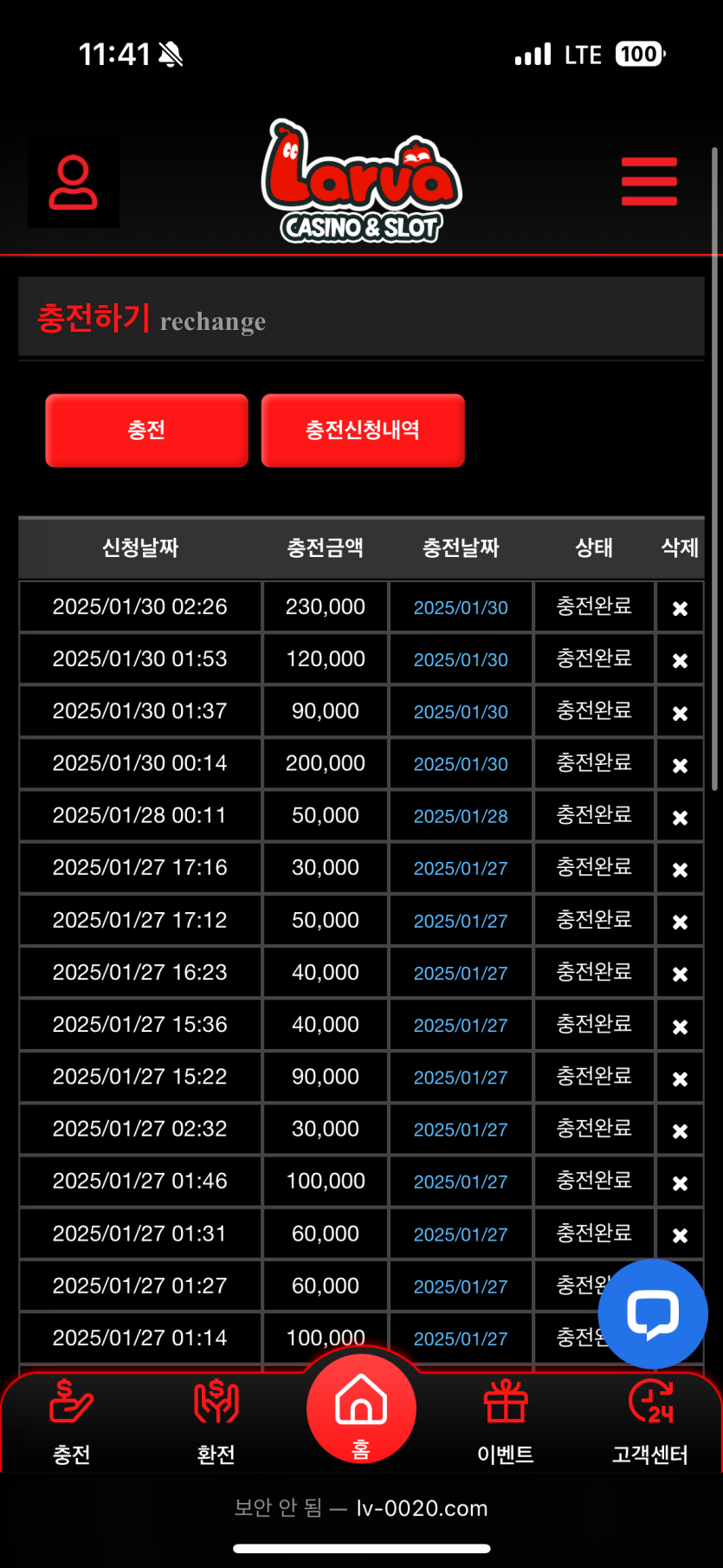723x1568 pixels.
Task: Open the live chat bubble
Action: coord(652,1313)
